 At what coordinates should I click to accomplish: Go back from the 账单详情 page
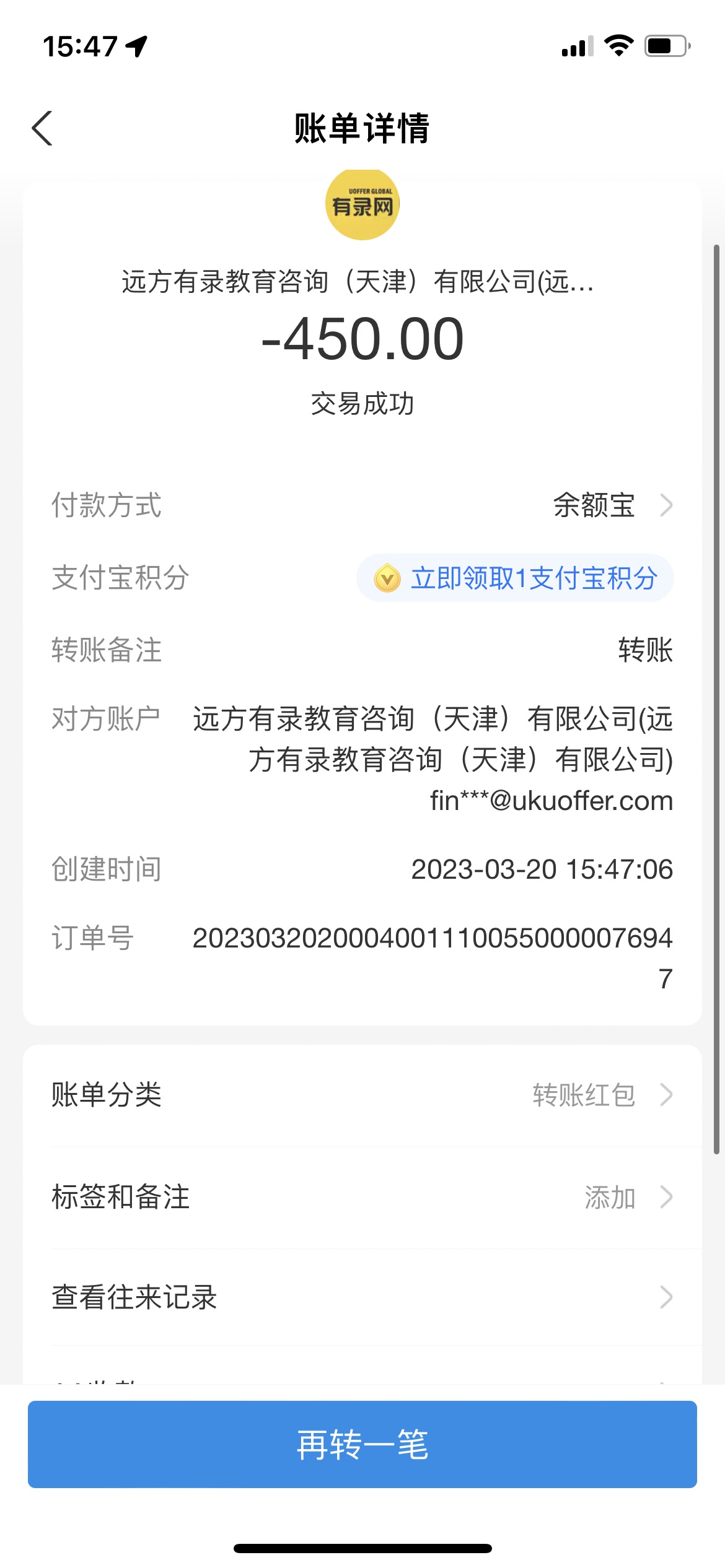[x=42, y=129]
